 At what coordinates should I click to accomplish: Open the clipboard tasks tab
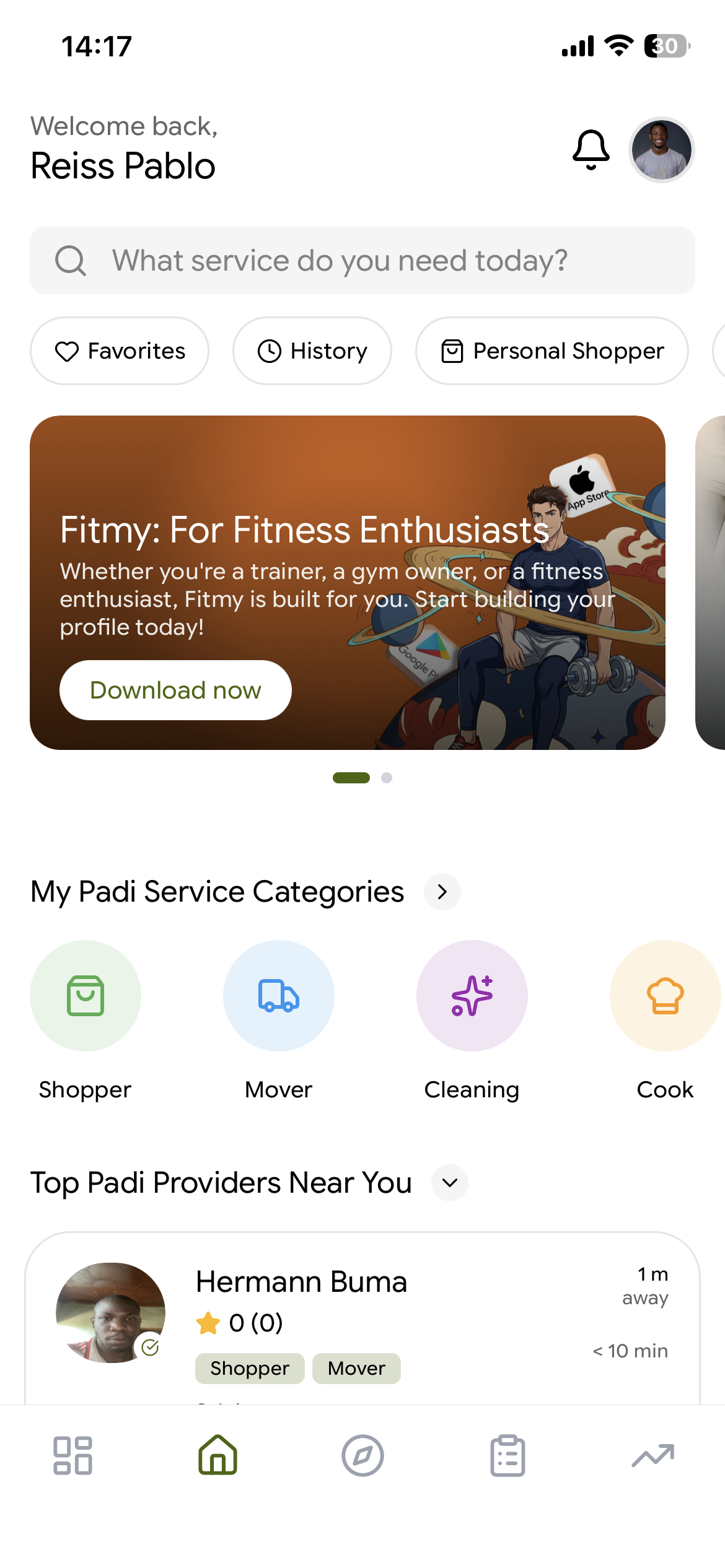pos(507,1455)
